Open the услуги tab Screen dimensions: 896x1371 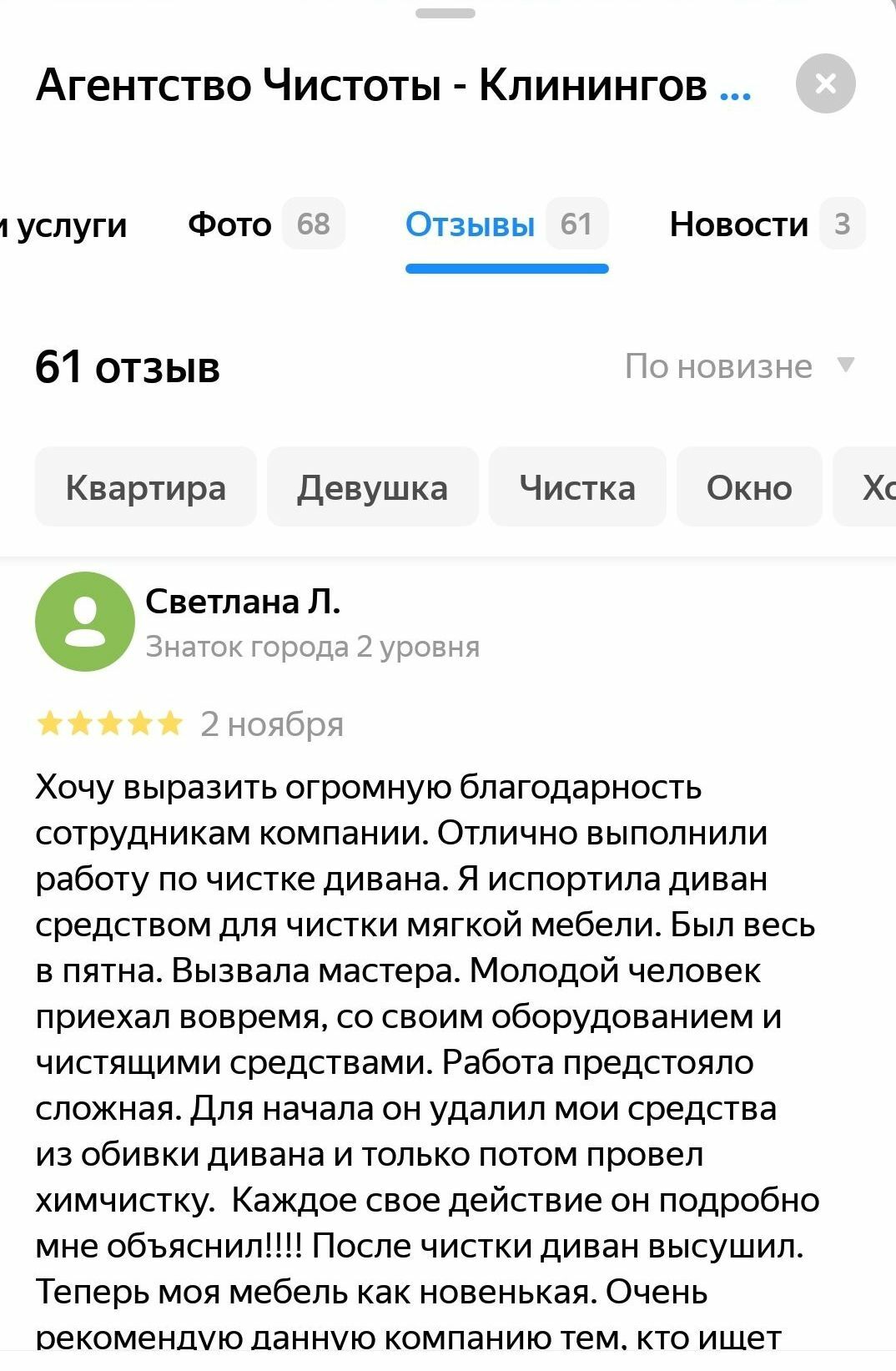click(x=65, y=224)
